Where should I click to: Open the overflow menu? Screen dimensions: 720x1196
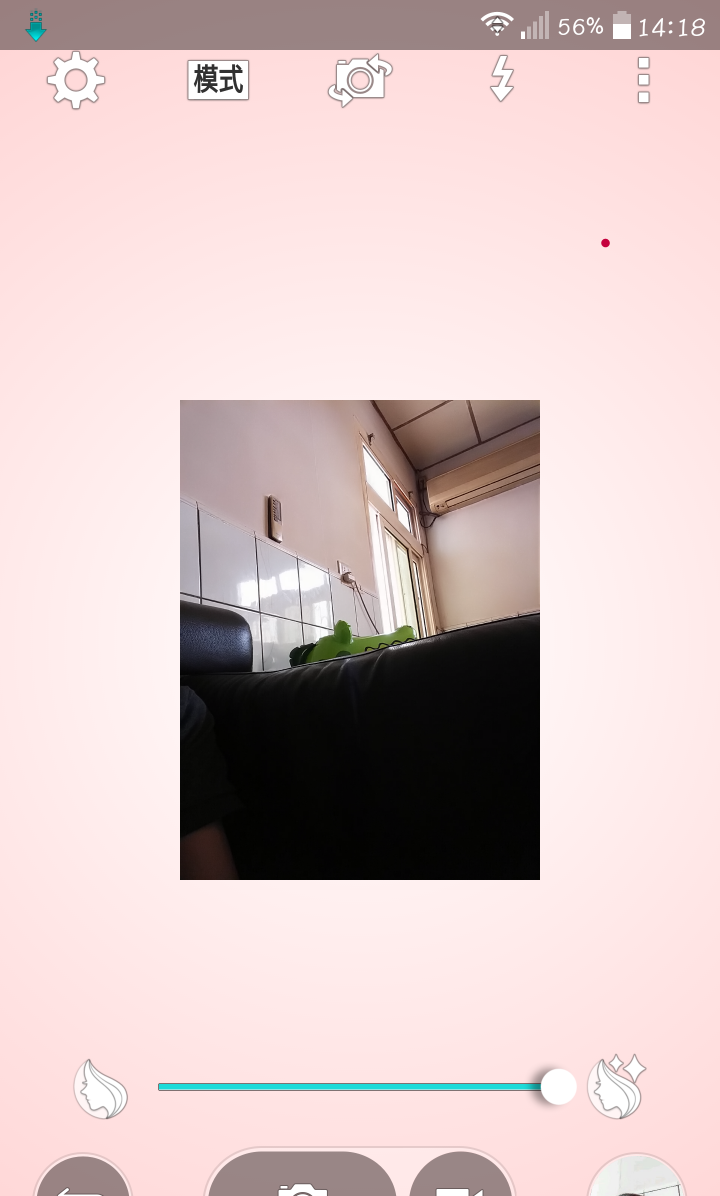tap(643, 80)
